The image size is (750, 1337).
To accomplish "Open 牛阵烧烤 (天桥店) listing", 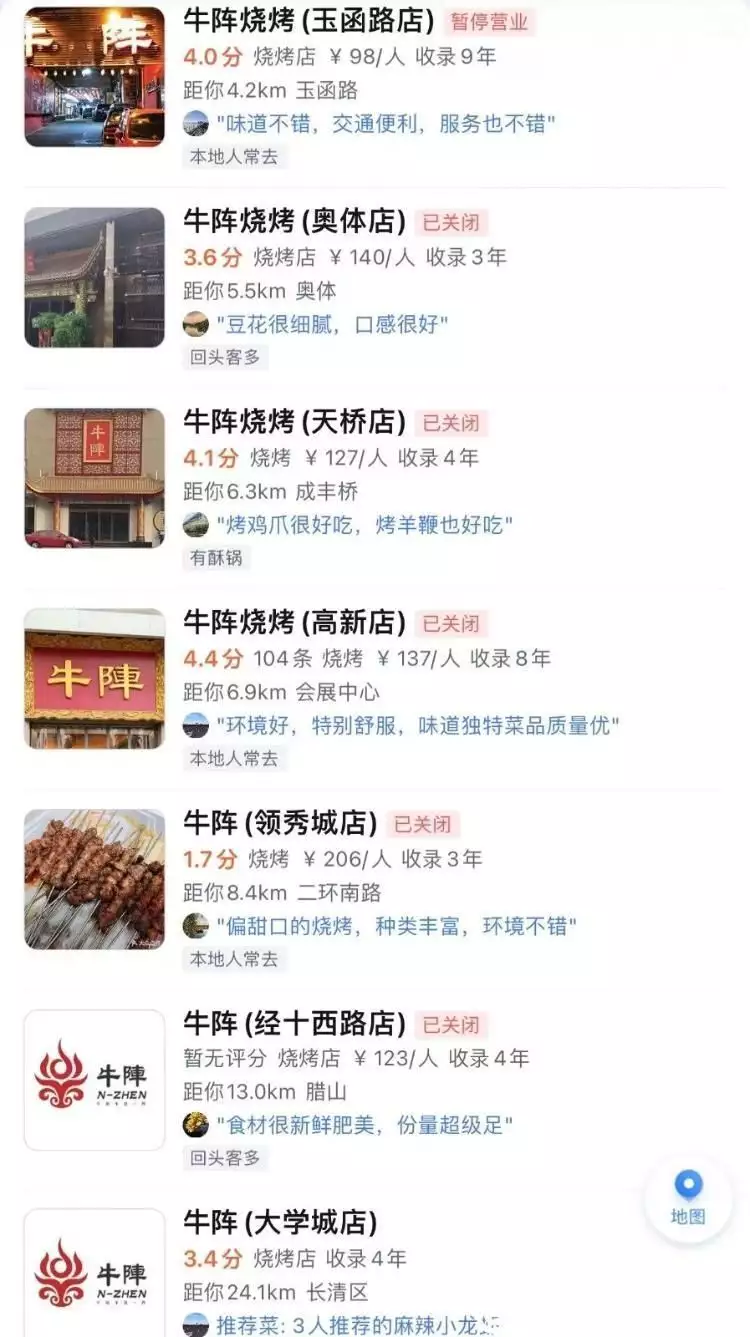I will 294,422.
